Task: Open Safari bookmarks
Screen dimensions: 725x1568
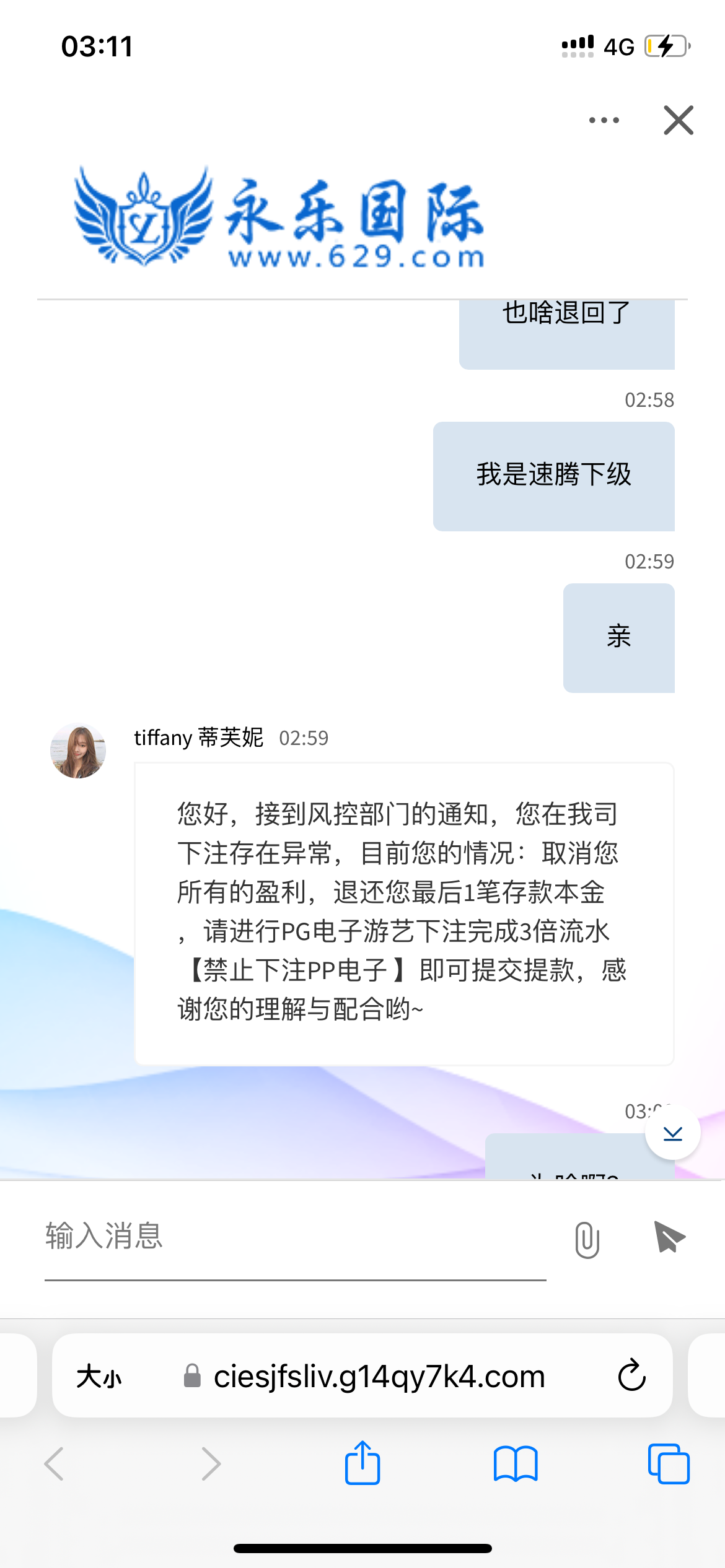Action: click(x=516, y=1464)
